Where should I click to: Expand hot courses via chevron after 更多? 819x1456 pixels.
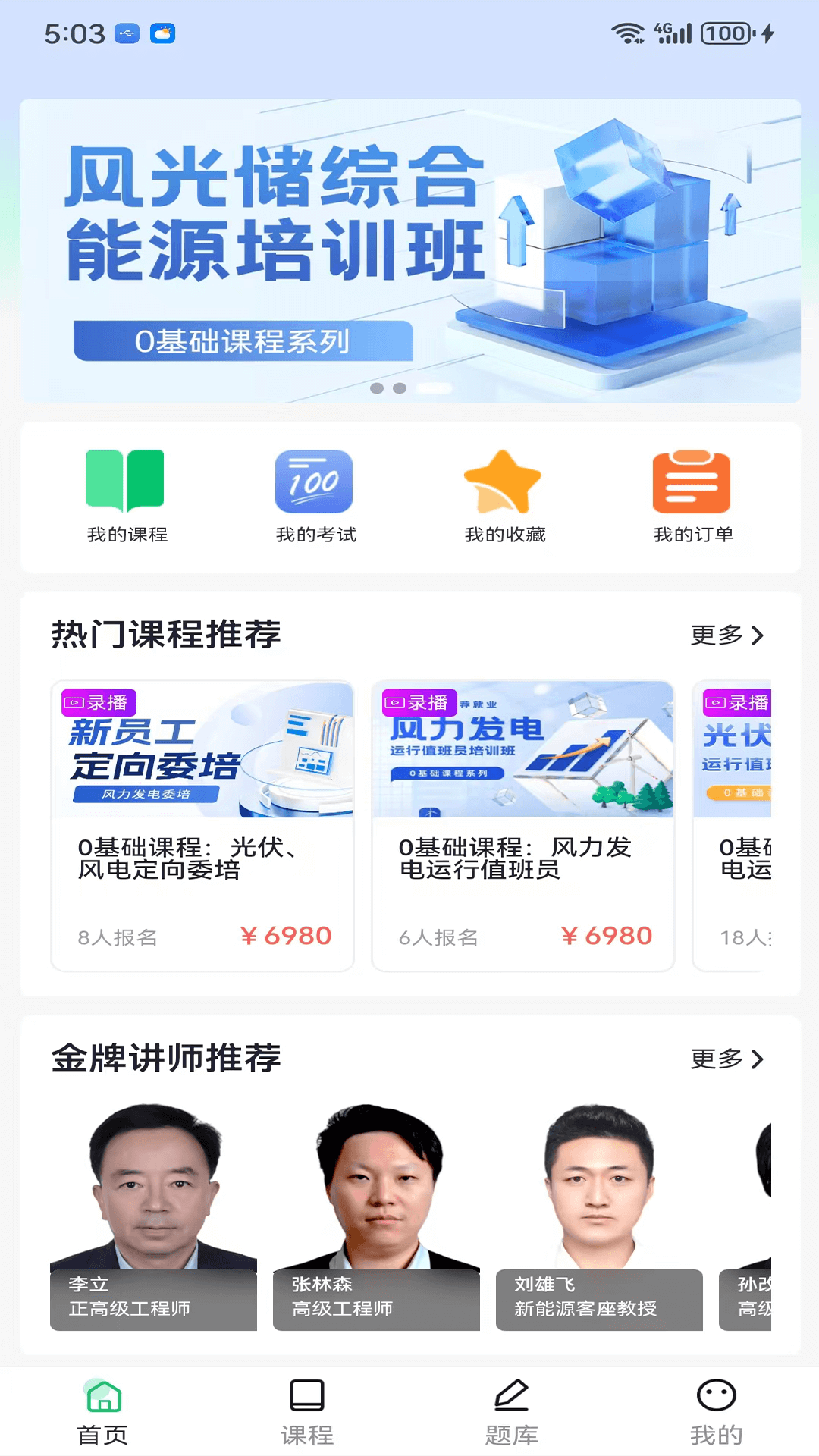(757, 637)
